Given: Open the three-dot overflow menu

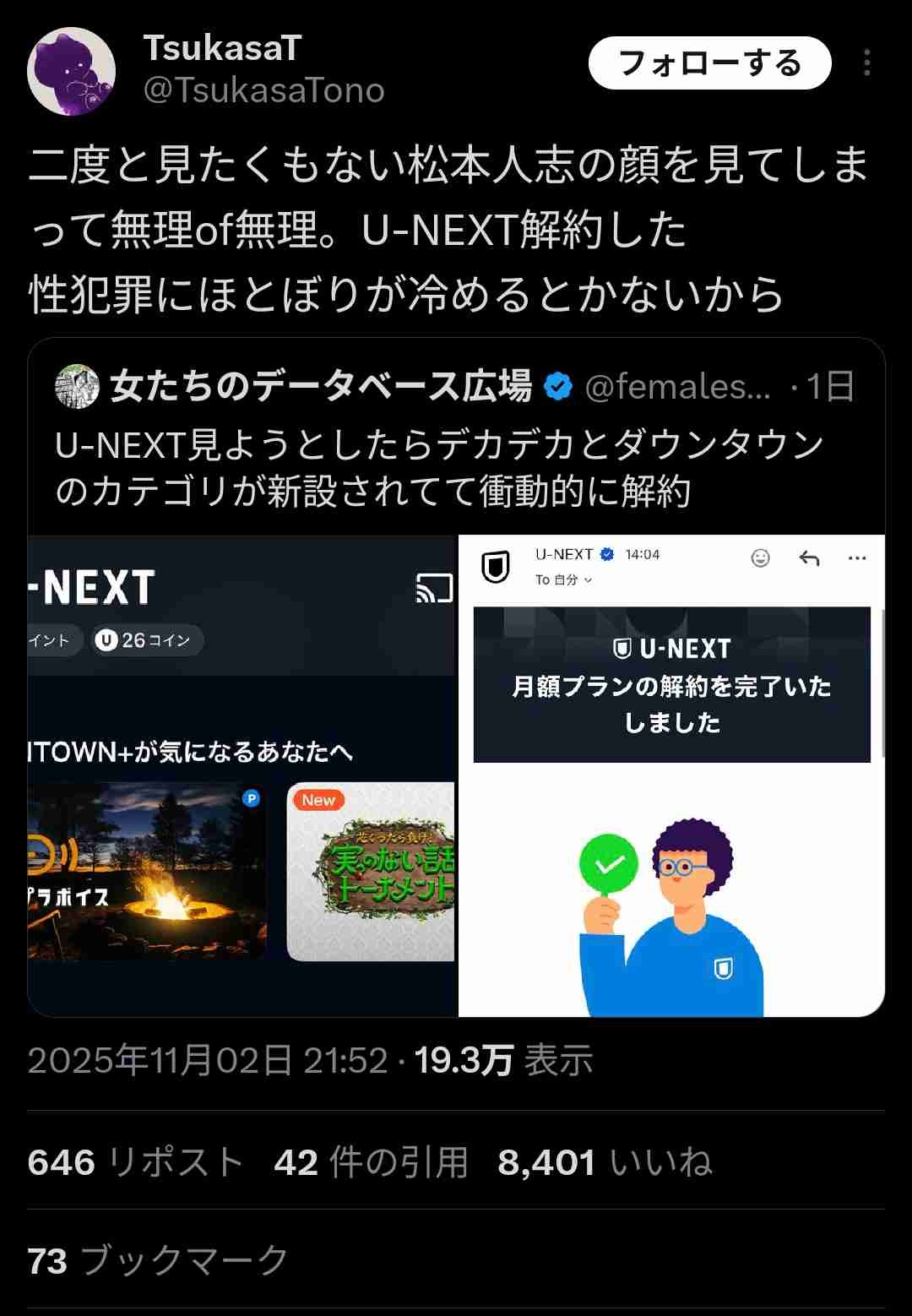Looking at the screenshot, I should [866, 63].
